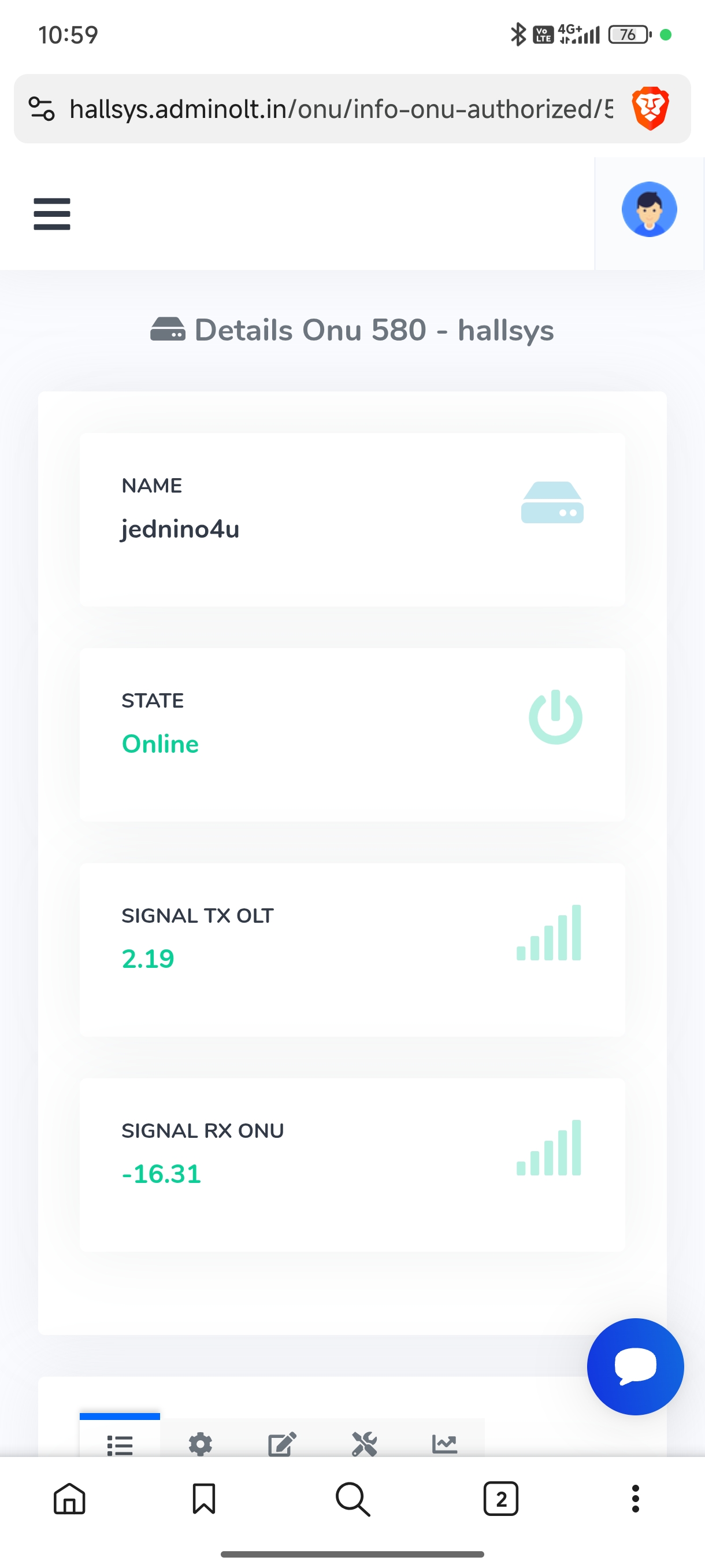Open the hamburger drawer menu
This screenshot has height=1568, width=705.
tap(51, 214)
